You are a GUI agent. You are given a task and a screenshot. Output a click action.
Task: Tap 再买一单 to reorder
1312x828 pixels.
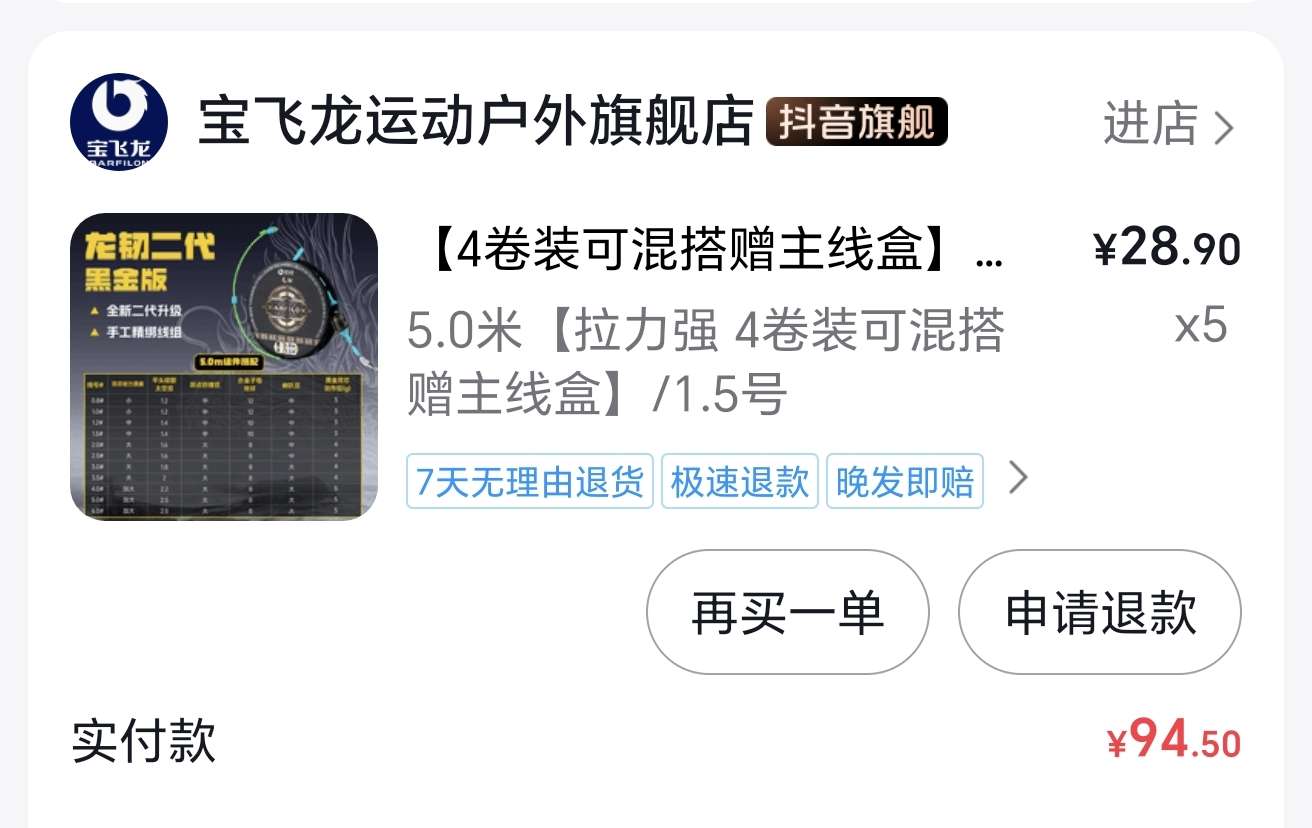(787, 612)
